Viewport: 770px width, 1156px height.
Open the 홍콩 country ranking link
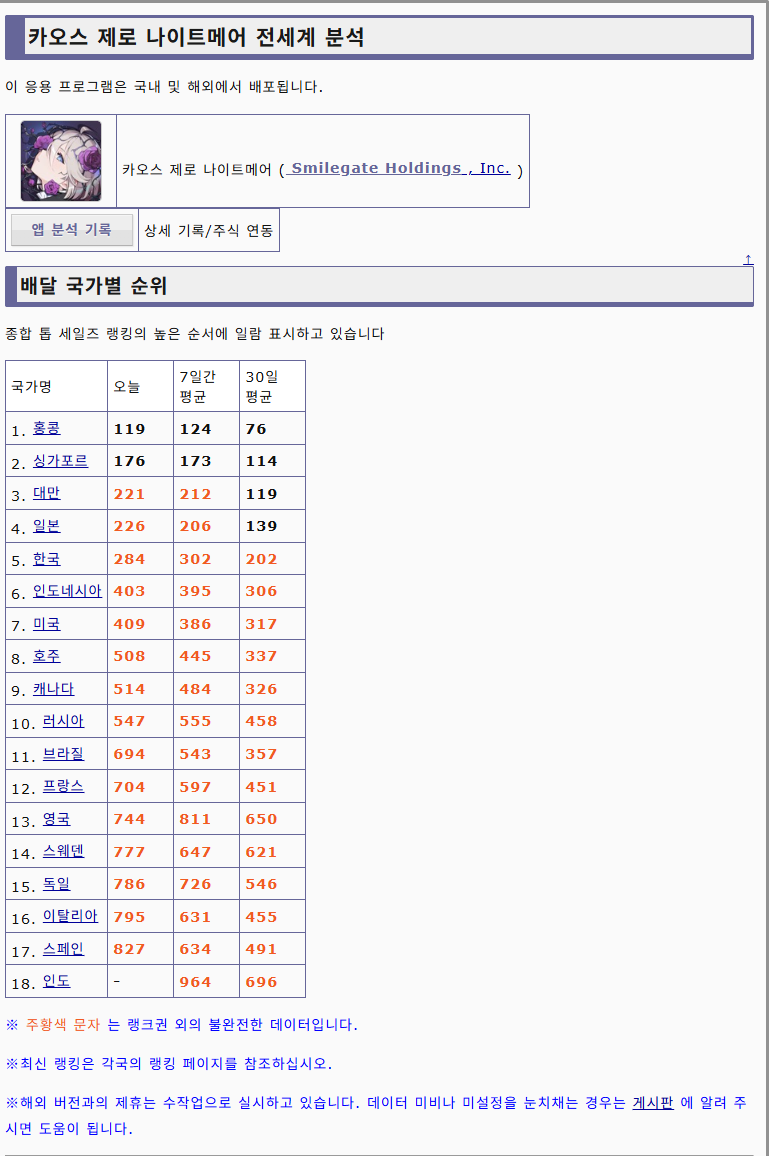[46, 428]
